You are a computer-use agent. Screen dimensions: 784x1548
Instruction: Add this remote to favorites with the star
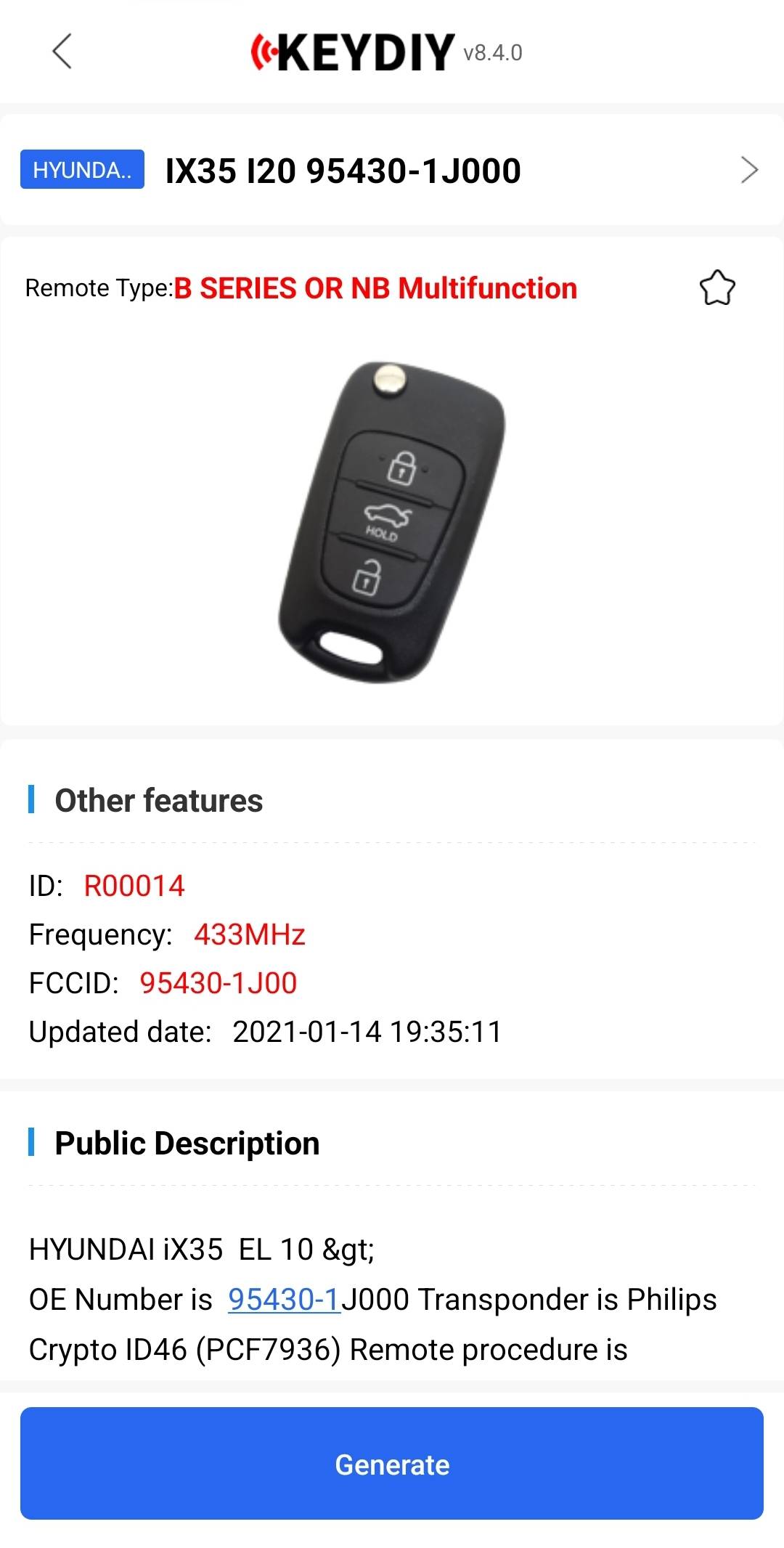tap(717, 288)
